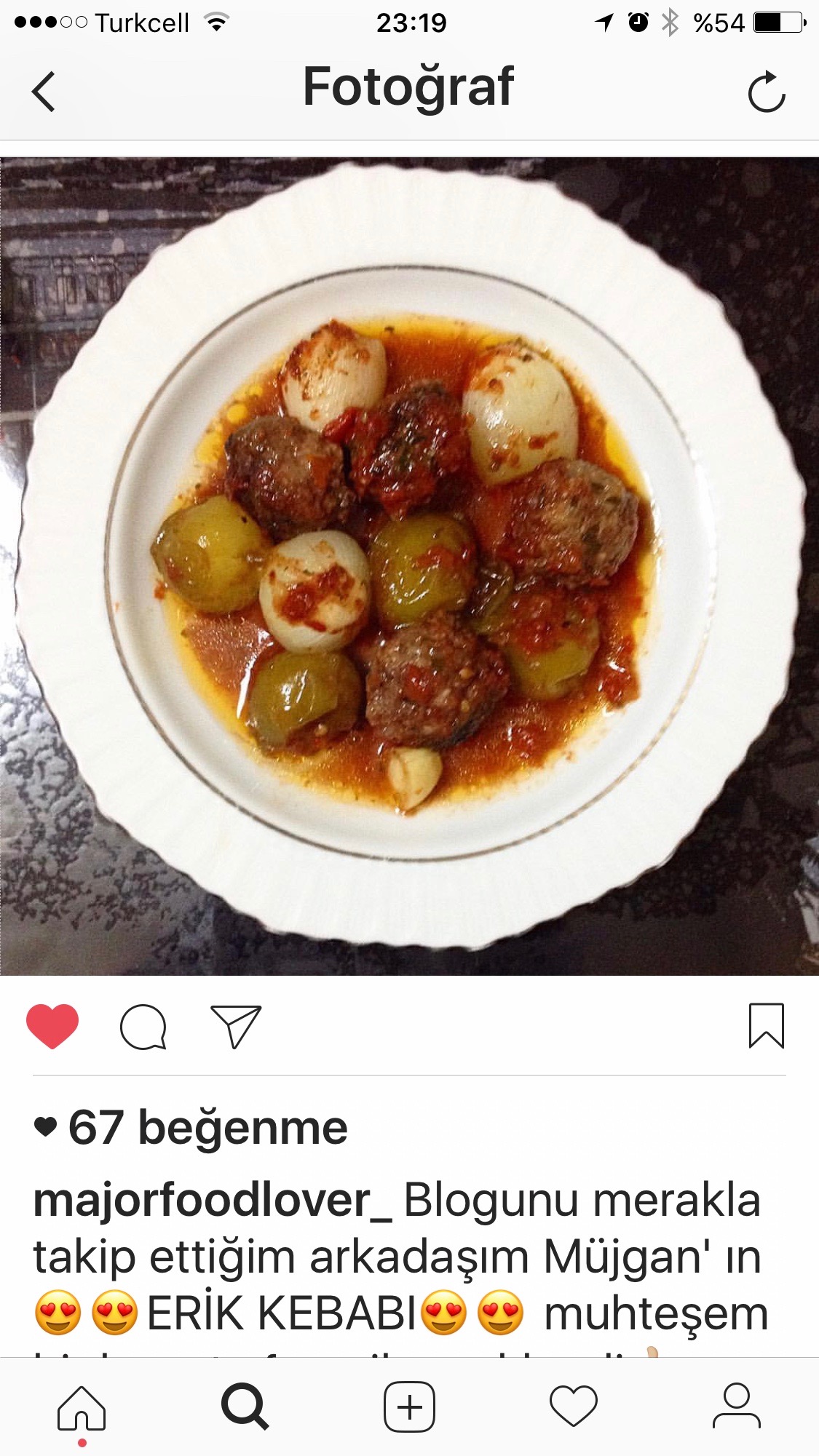Open comments with the speech bubble icon
Image resolution: width=819 pixels, height=1456 pixels.
(x=143, y=1027)
